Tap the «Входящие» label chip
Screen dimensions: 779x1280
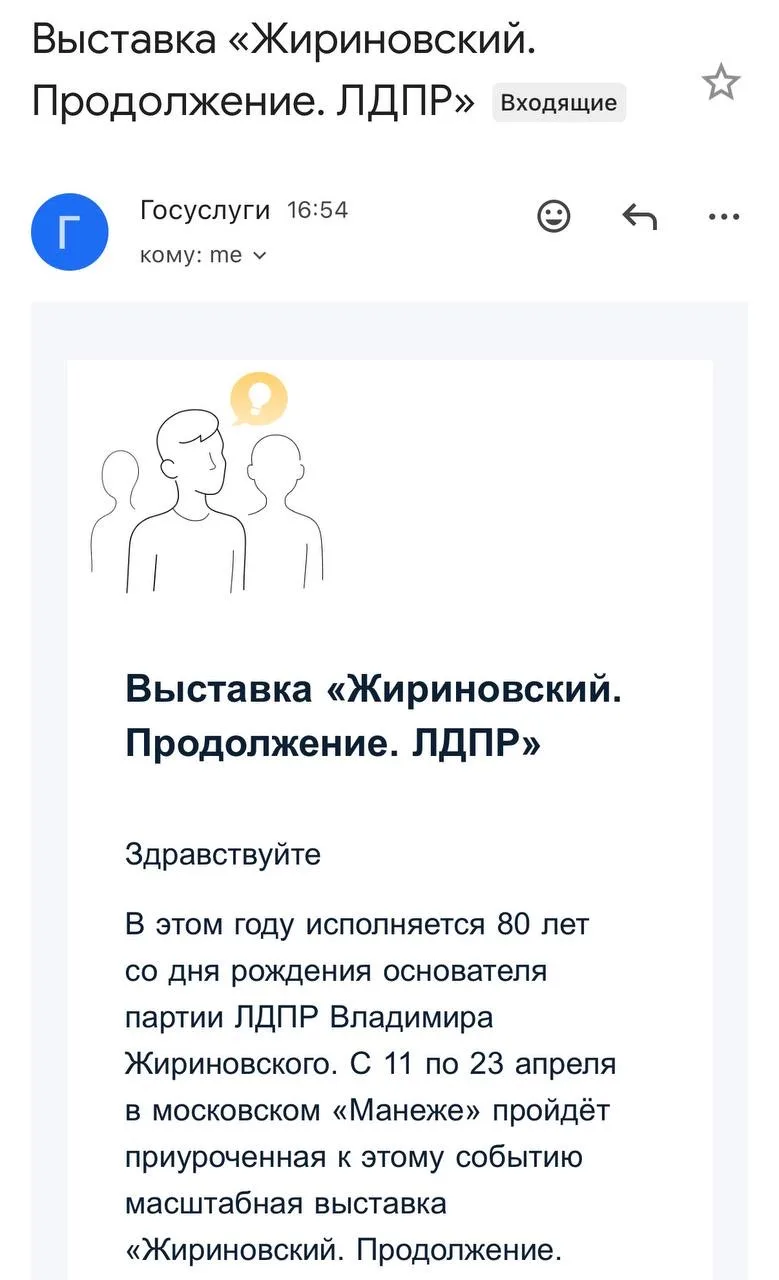(x=559, y=102)
